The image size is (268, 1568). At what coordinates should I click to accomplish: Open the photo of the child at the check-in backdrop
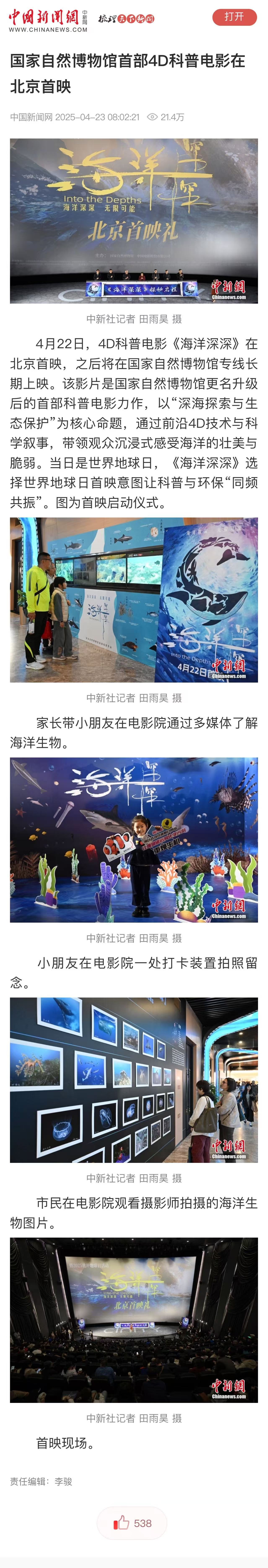(133, 839)
